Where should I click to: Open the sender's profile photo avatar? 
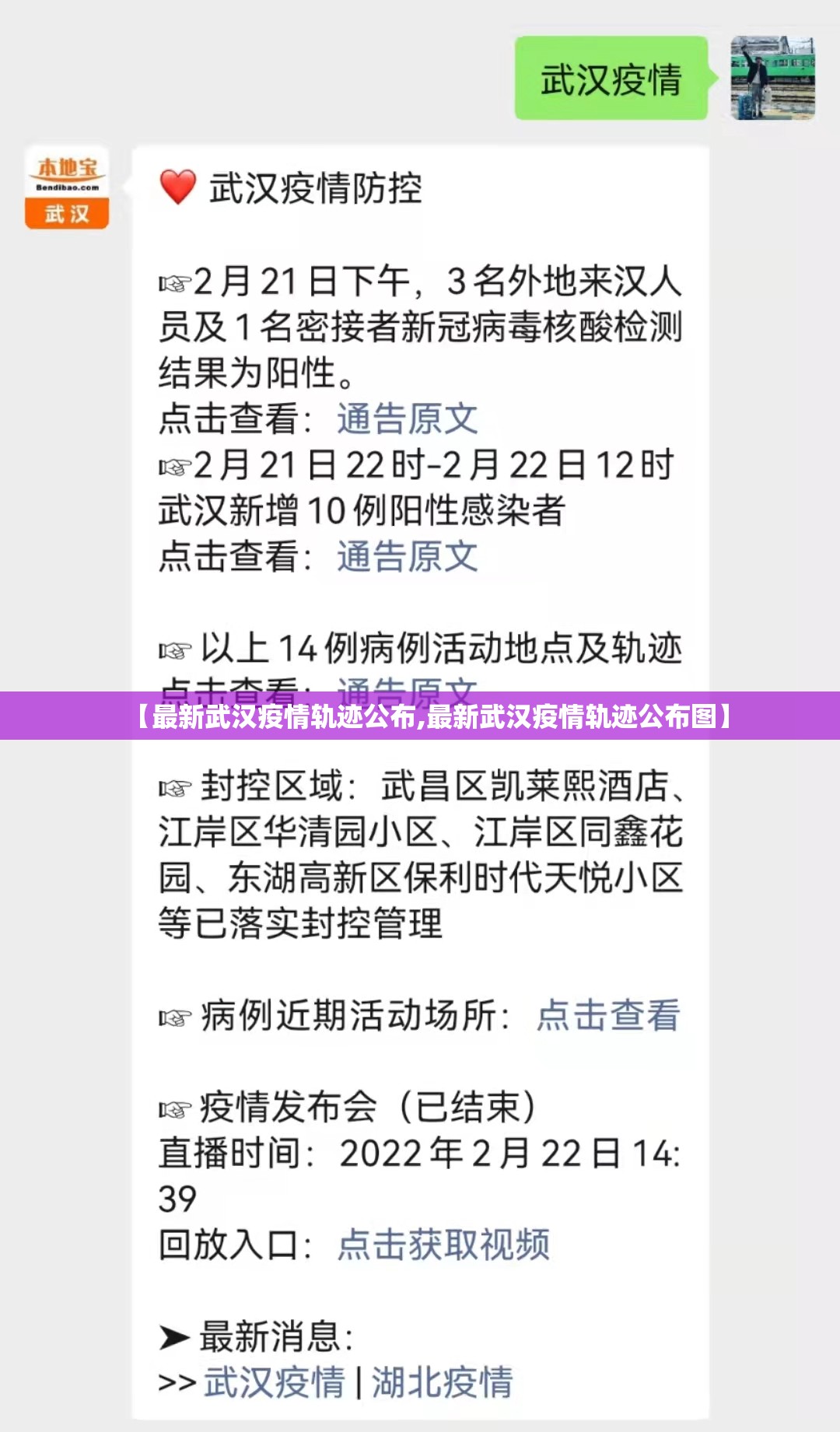coord(772,78)
